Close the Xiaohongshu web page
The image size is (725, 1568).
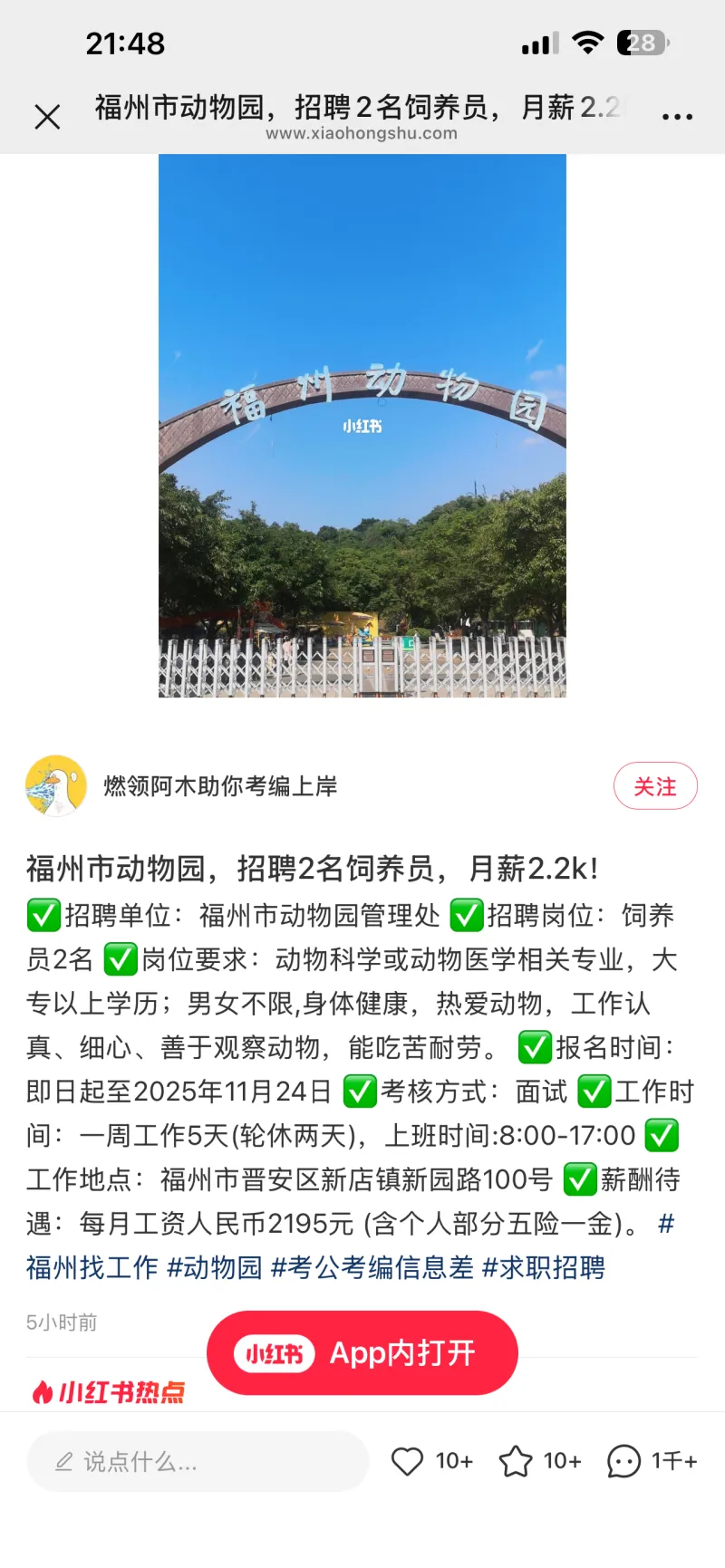[x=47, y=117]
